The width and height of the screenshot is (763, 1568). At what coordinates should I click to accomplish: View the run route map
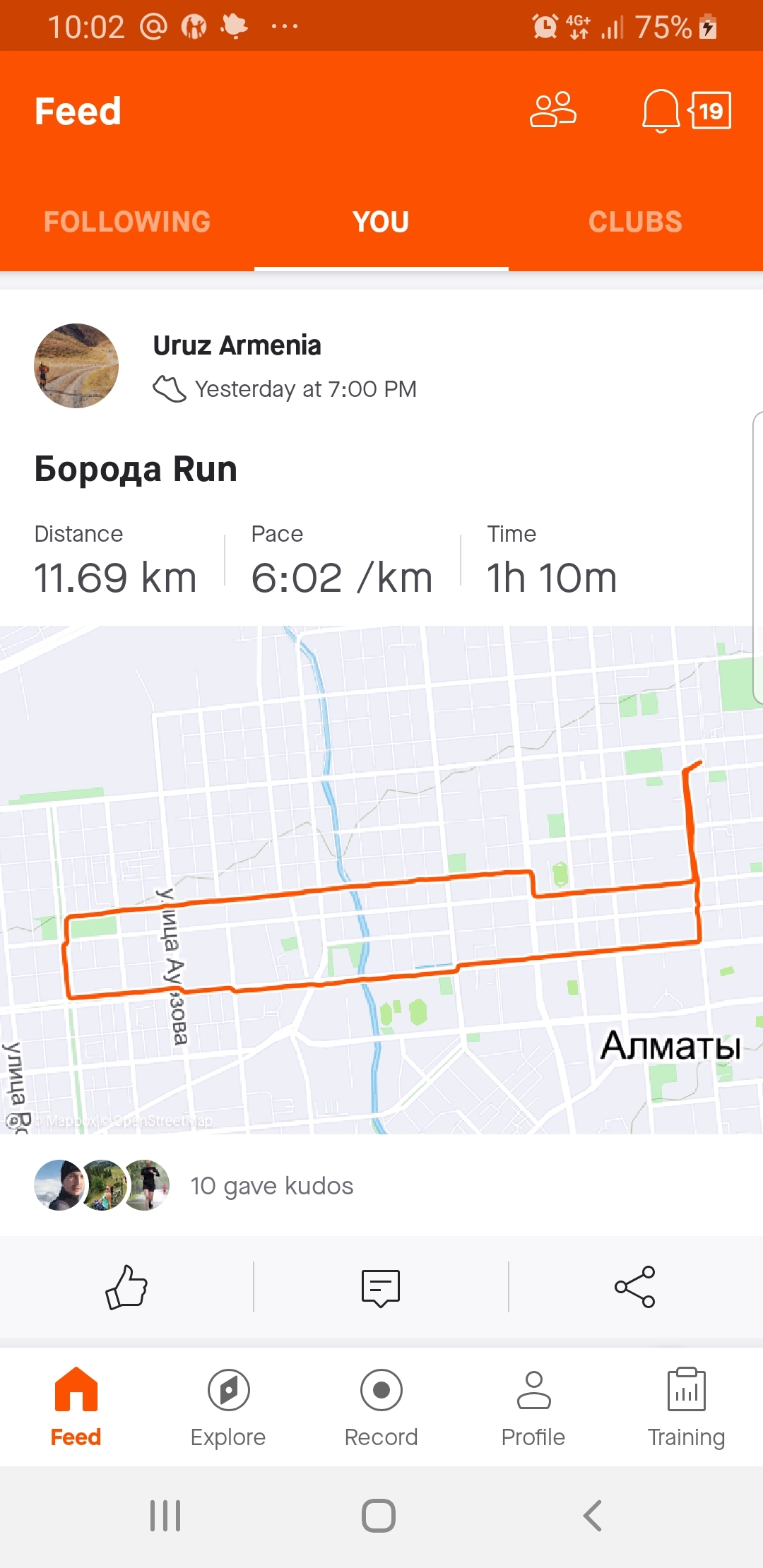(x=381, y=879)
